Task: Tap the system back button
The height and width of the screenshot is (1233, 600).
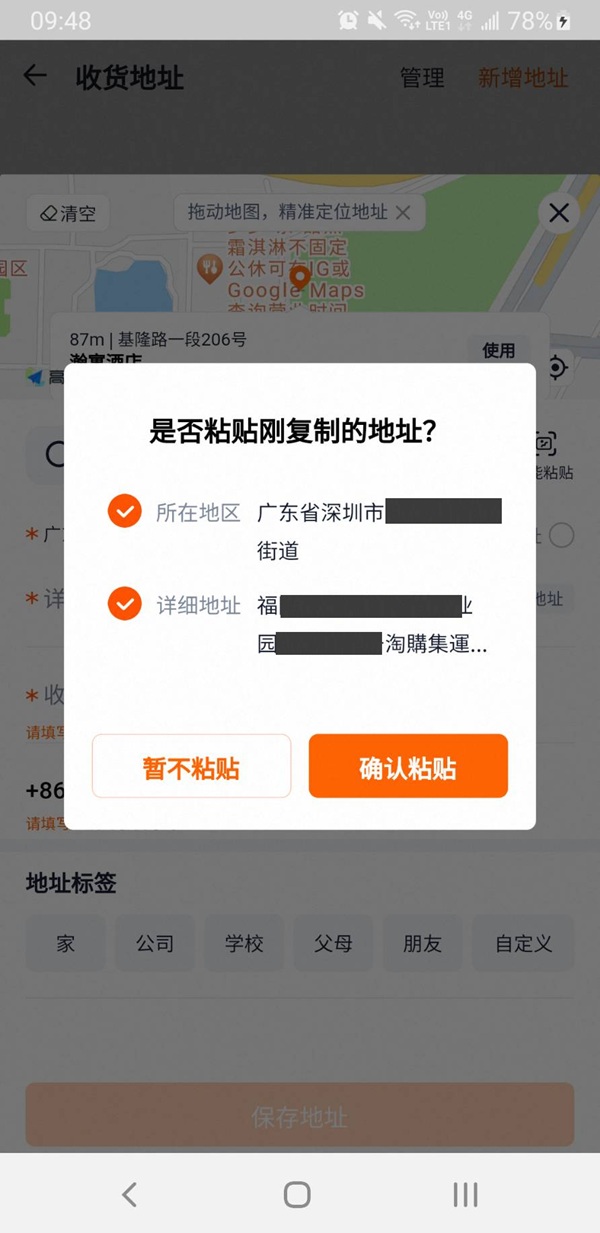Action: (129, 1193)
